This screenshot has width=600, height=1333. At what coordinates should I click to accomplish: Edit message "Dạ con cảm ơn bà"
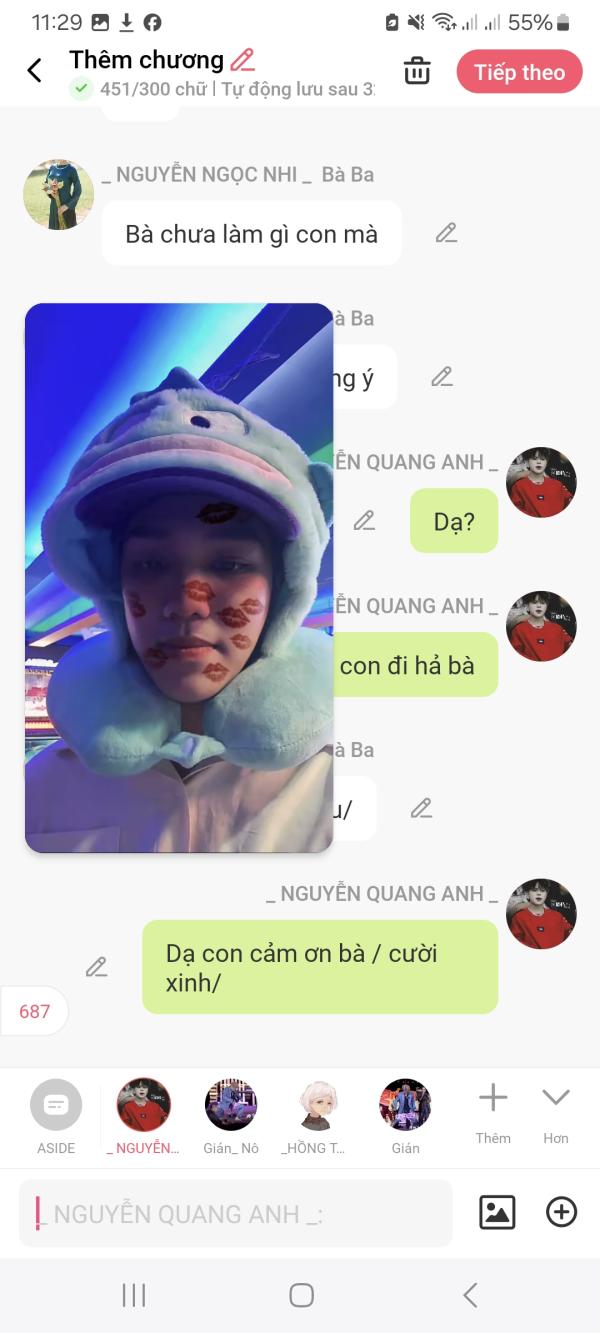(x=96, y=967)
